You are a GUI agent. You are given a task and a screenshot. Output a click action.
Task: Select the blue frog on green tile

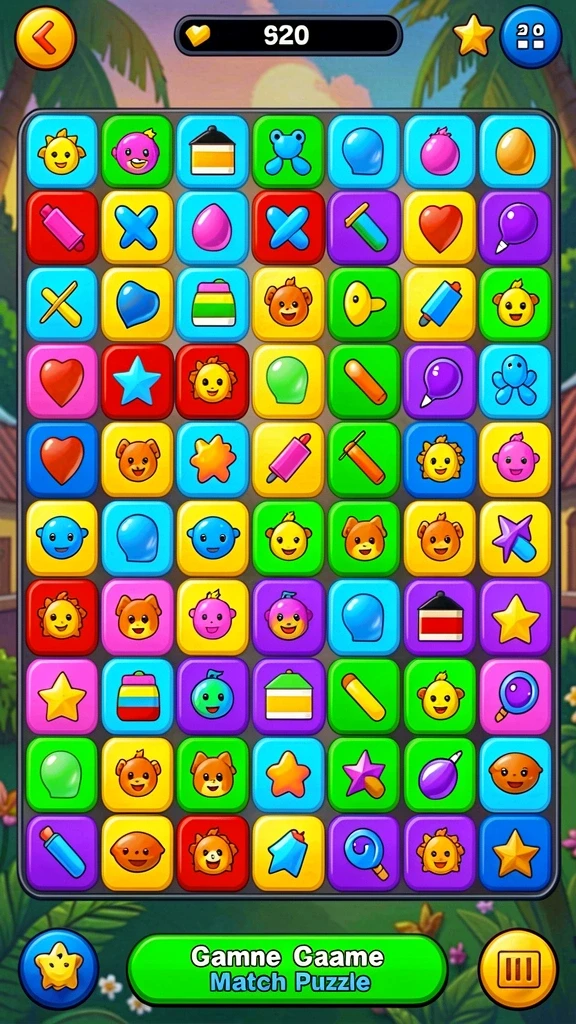tap(288, 152)
